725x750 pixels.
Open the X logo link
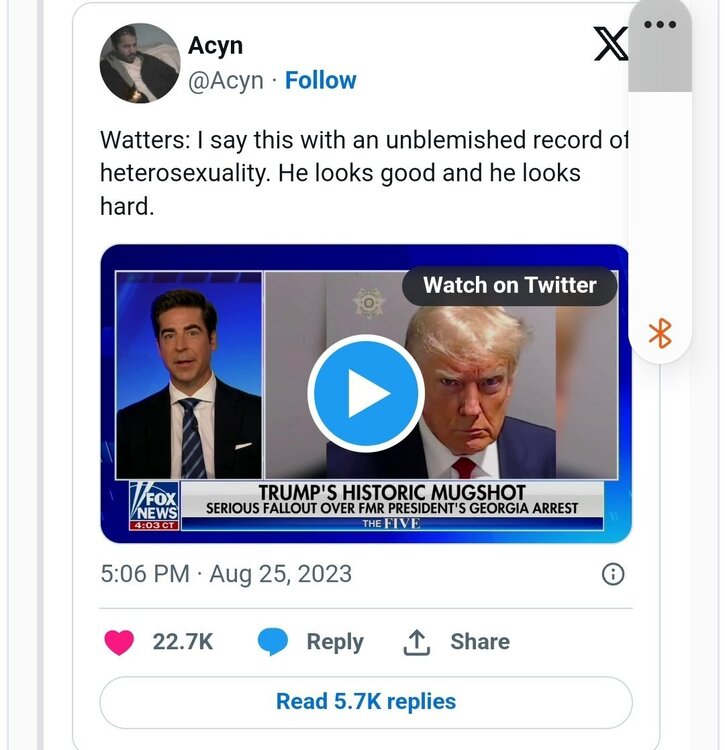pos(610,46)
